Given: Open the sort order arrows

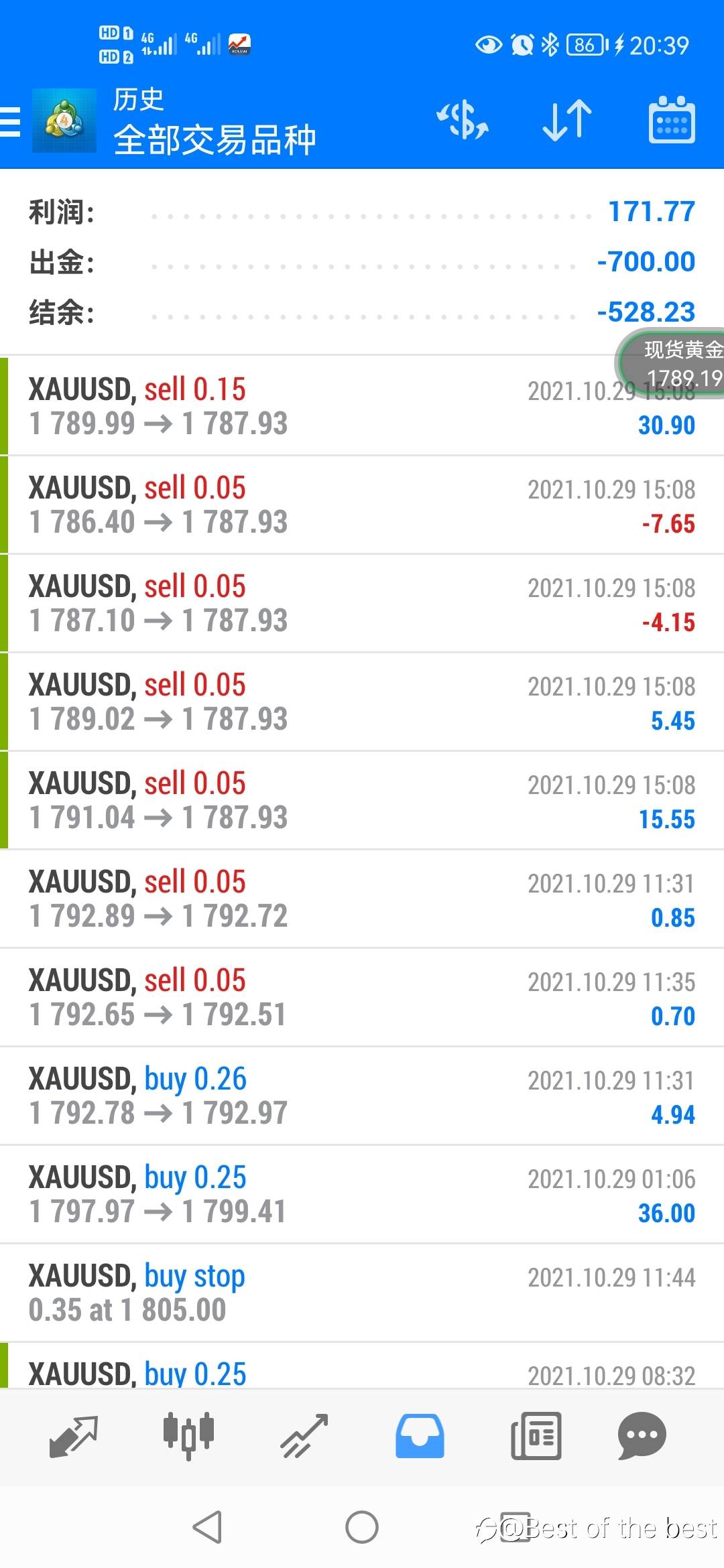Looking at the screenshot, I should click(x=567, y=121).
